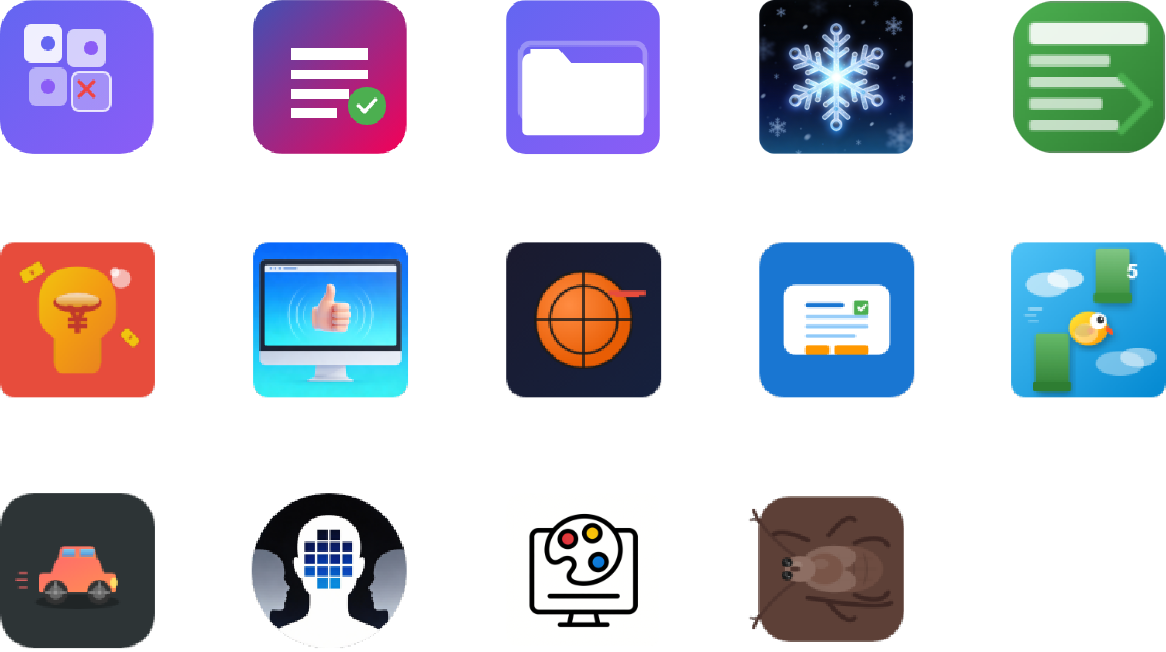
Task: Launch the thumbs-up computer monitor app
Action: click(330, 320)
